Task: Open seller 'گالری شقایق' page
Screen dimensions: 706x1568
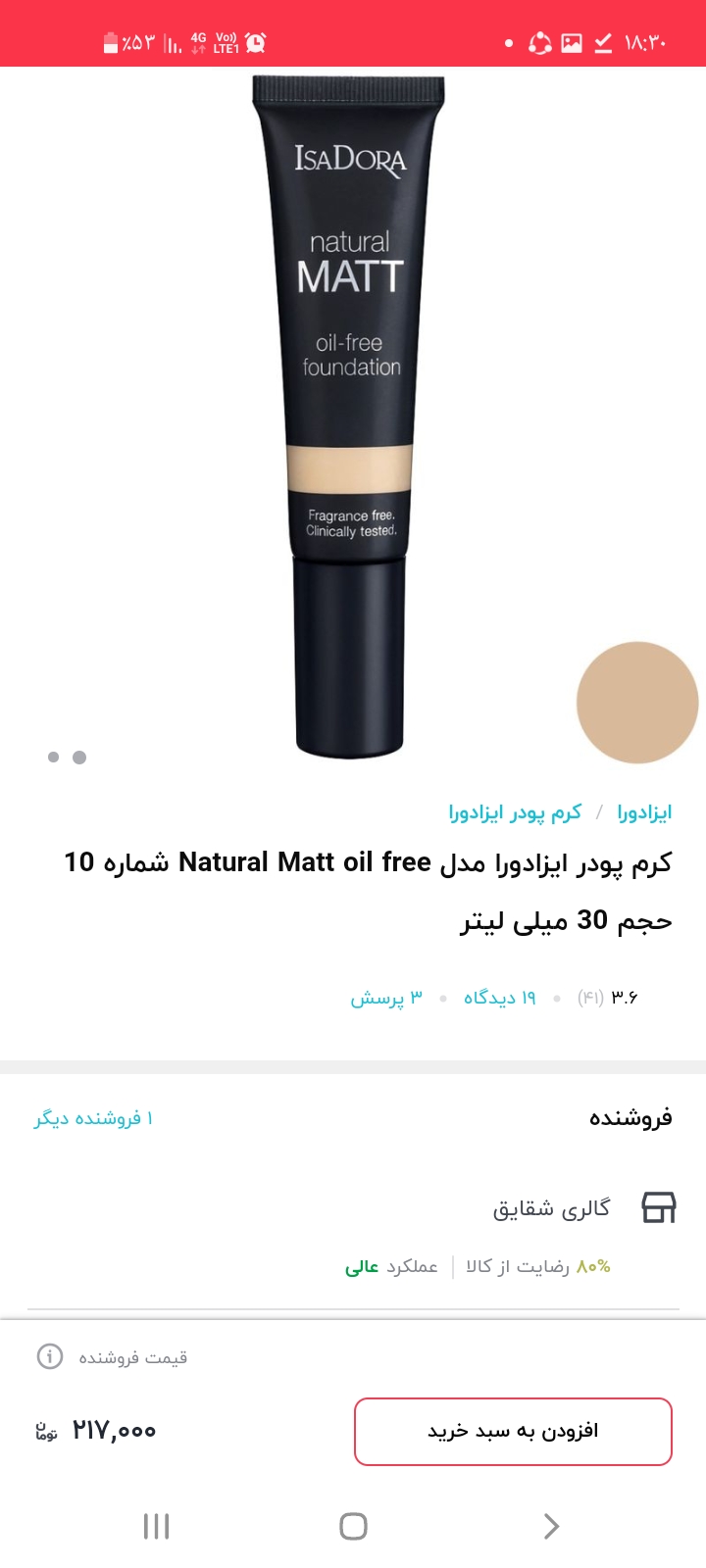Action: (551, 1208)
